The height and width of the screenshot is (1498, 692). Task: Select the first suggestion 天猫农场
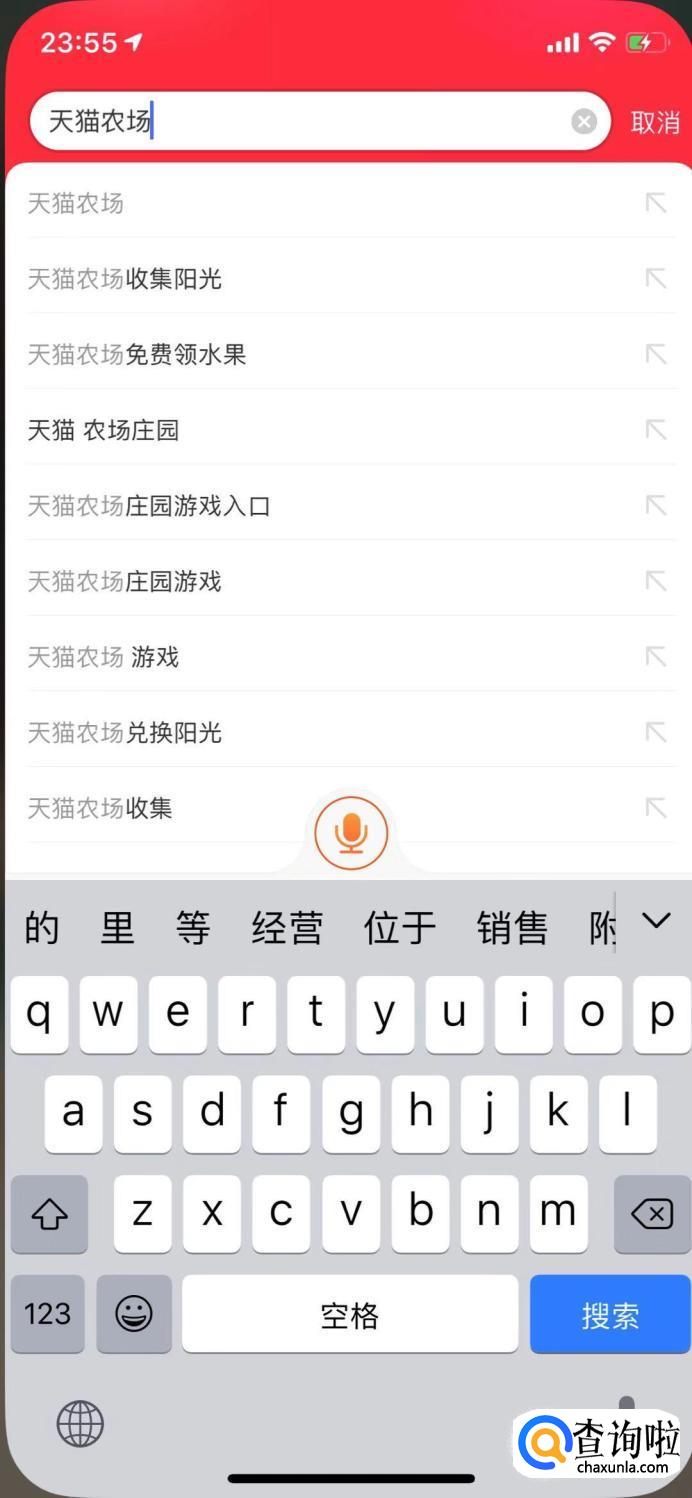click(x=350, y=203)
